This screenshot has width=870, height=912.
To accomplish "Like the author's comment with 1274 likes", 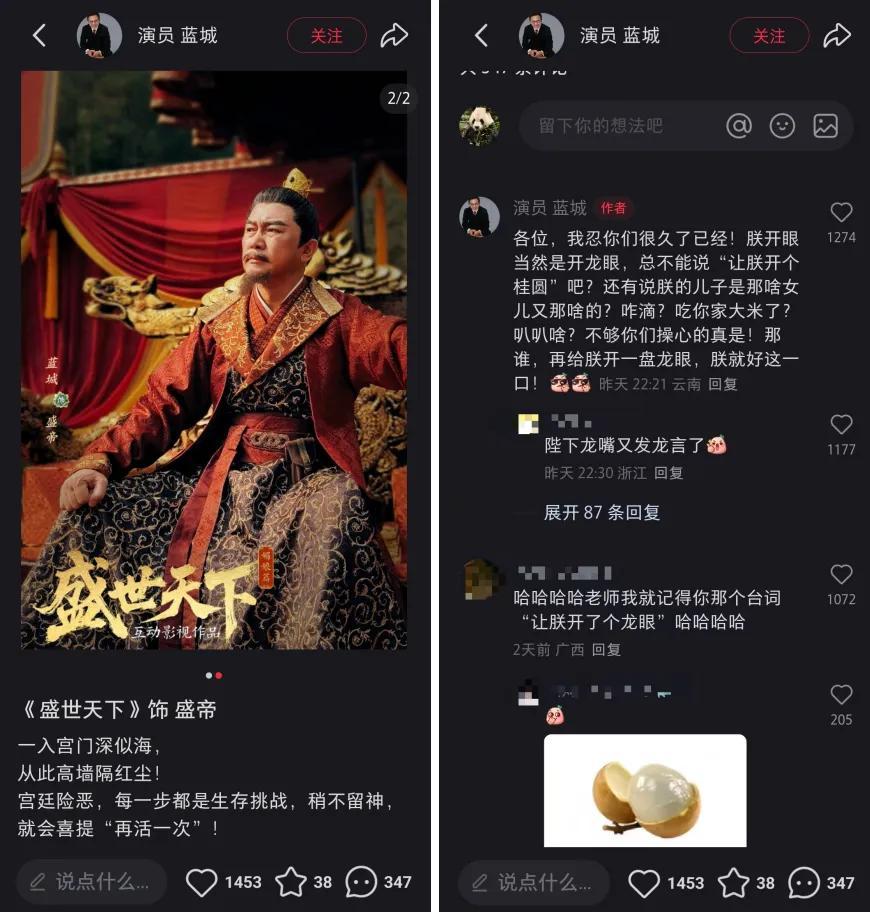I will coord(841,213).
